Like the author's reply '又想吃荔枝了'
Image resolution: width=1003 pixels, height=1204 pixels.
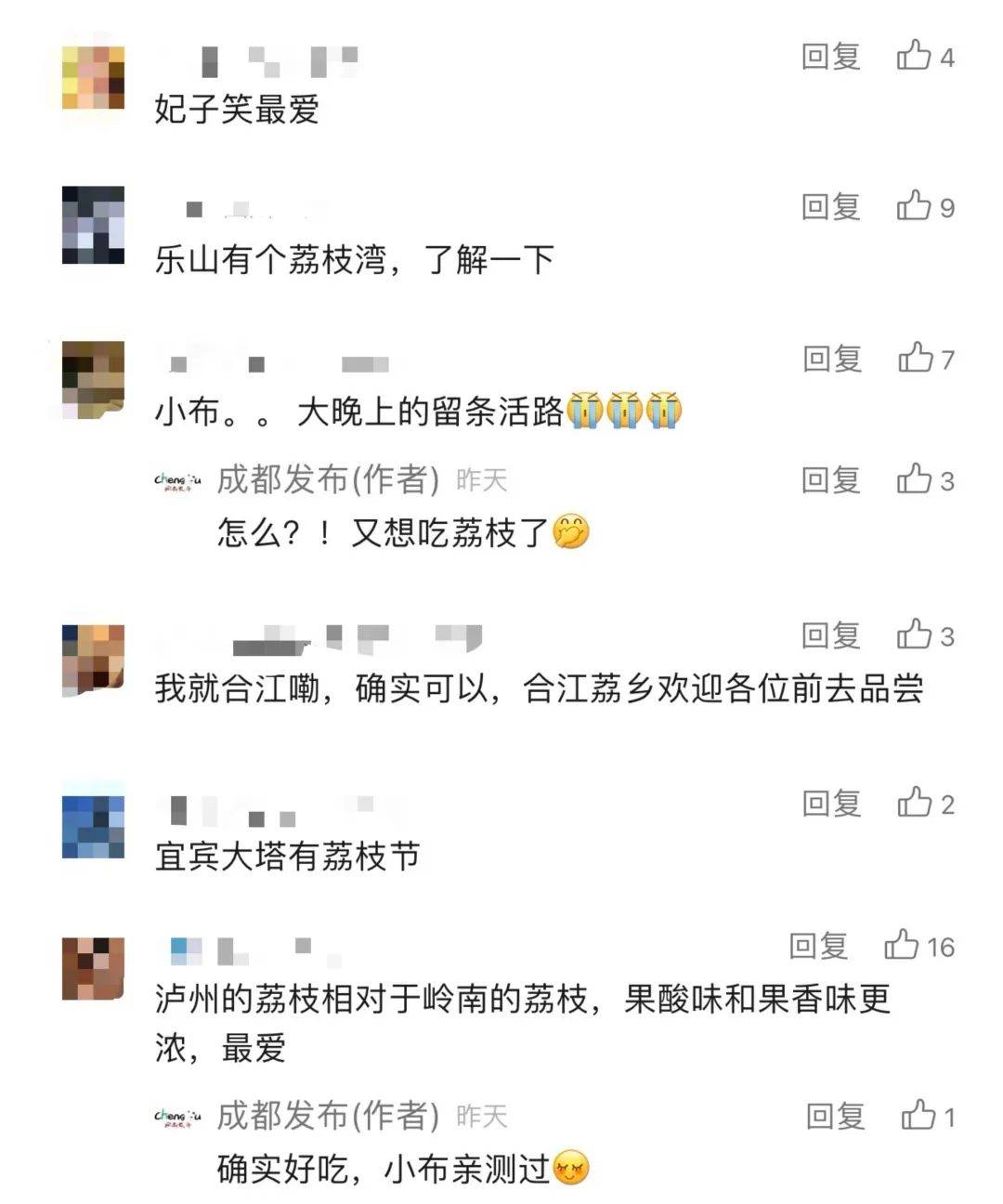point(914,480)
